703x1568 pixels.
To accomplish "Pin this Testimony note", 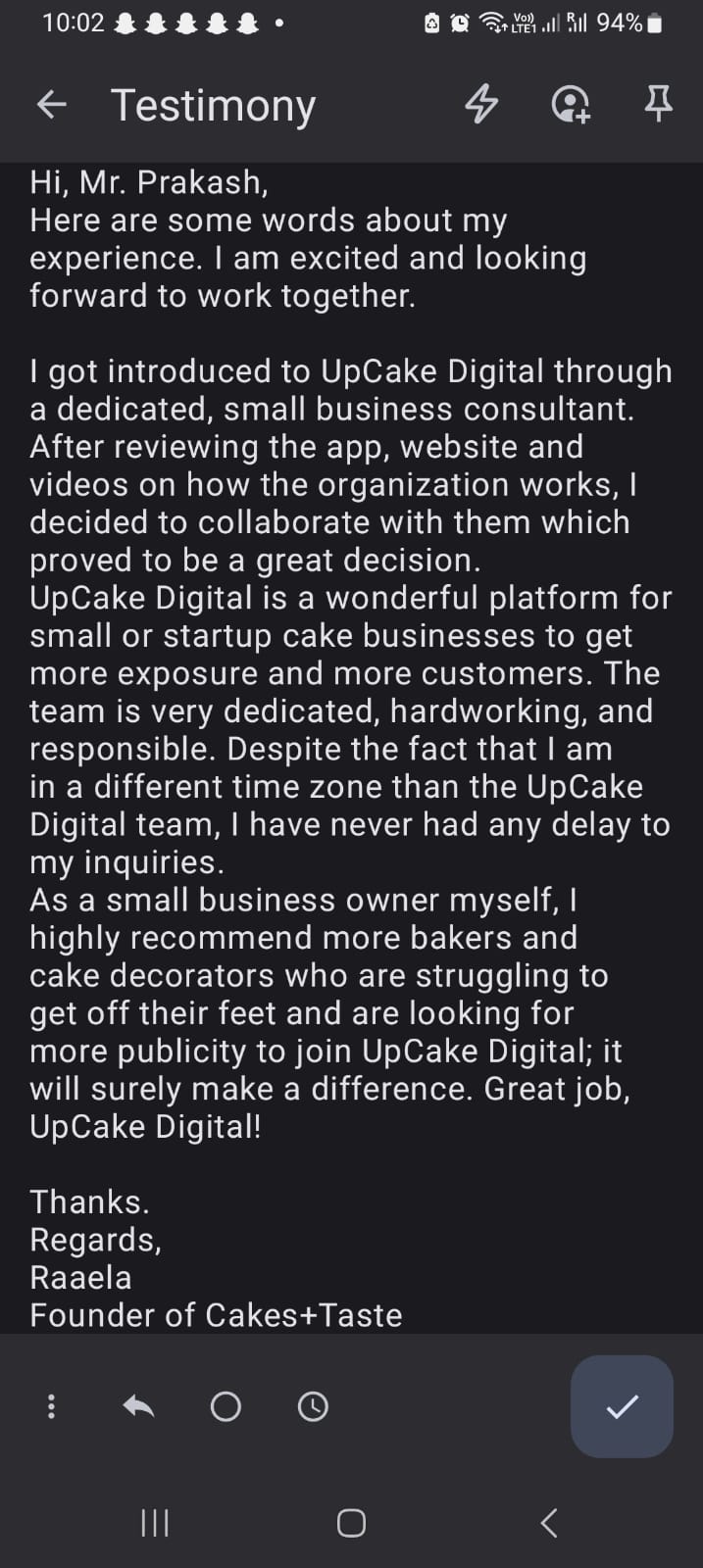I will (x=658, y=103).
